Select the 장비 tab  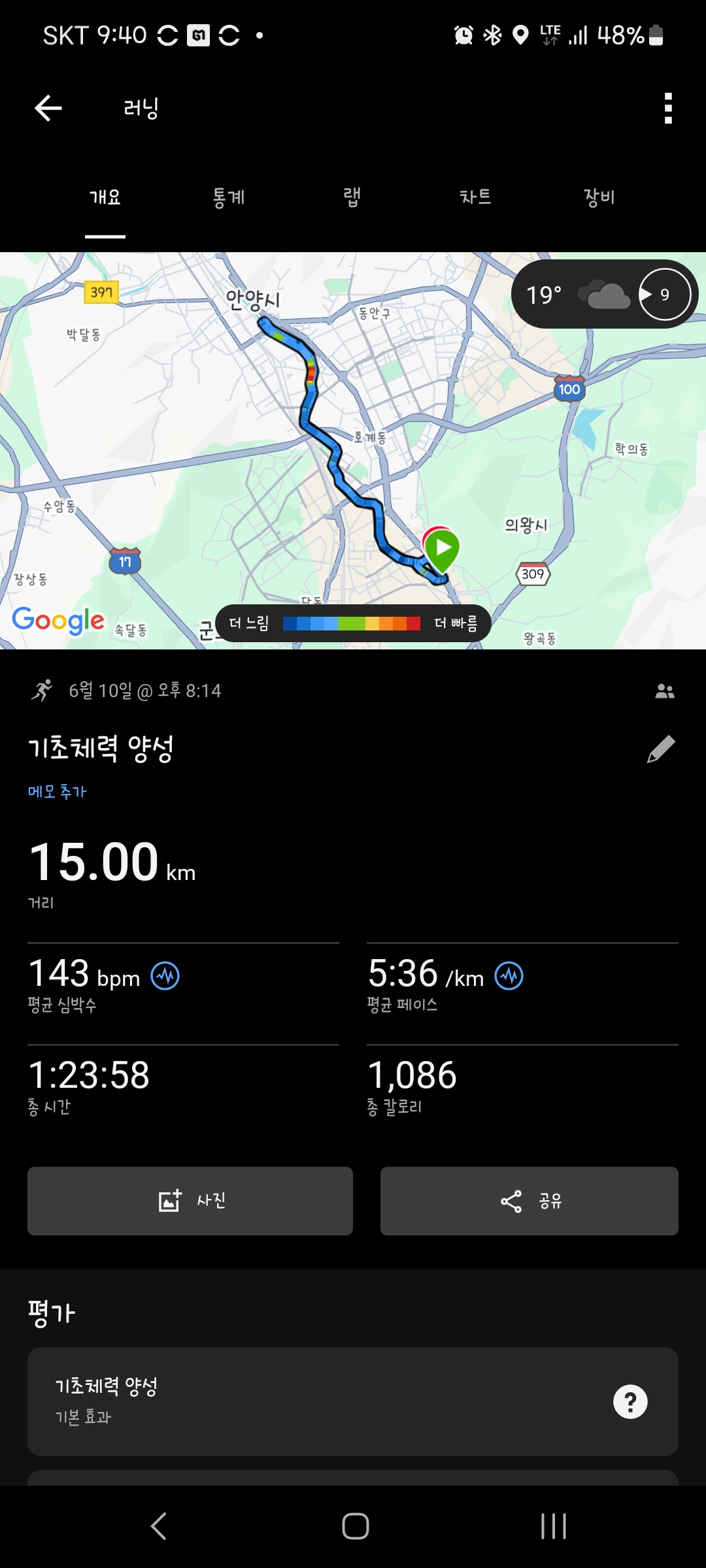599,197
